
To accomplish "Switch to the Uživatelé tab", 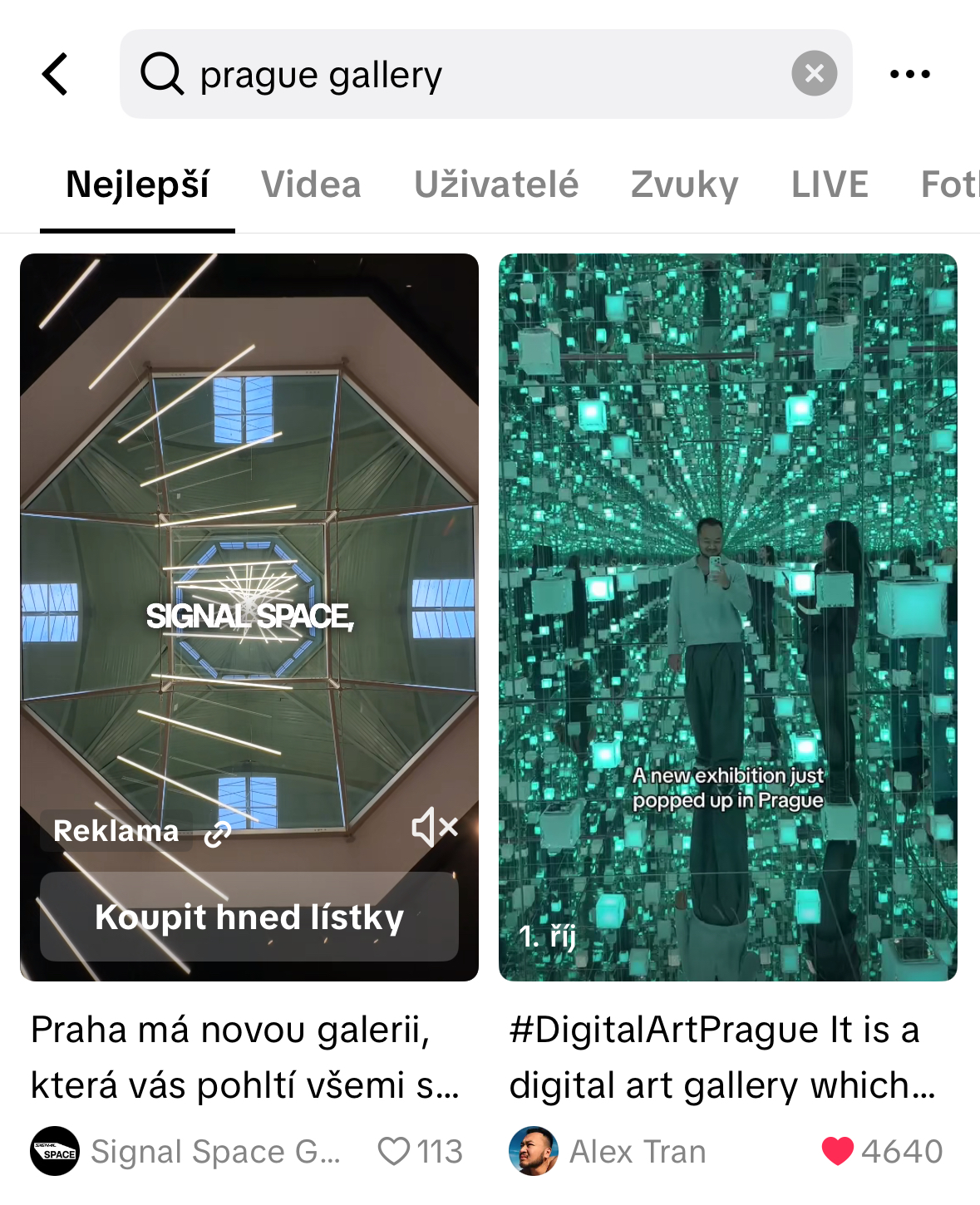I will (x=496, y=184).
